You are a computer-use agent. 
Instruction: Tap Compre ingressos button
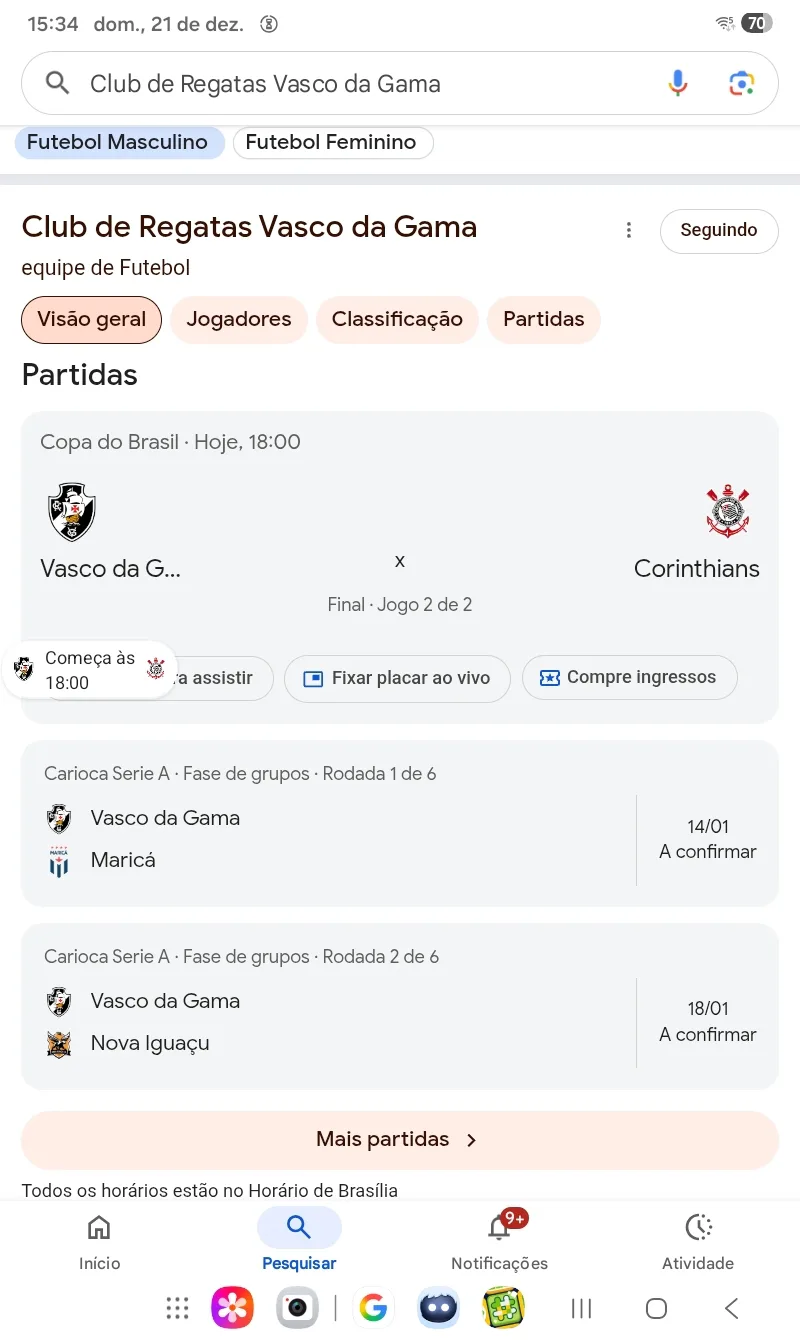click(630, 678)
